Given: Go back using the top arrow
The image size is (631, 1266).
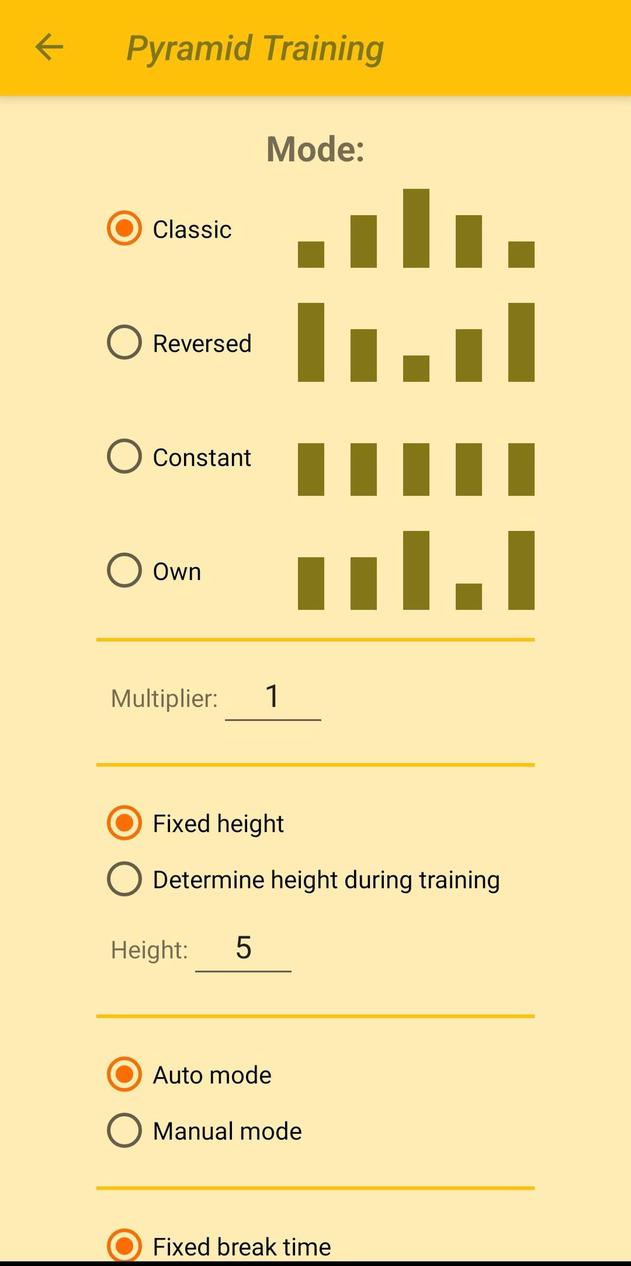Looking at the screenshot, I should 49,47.
